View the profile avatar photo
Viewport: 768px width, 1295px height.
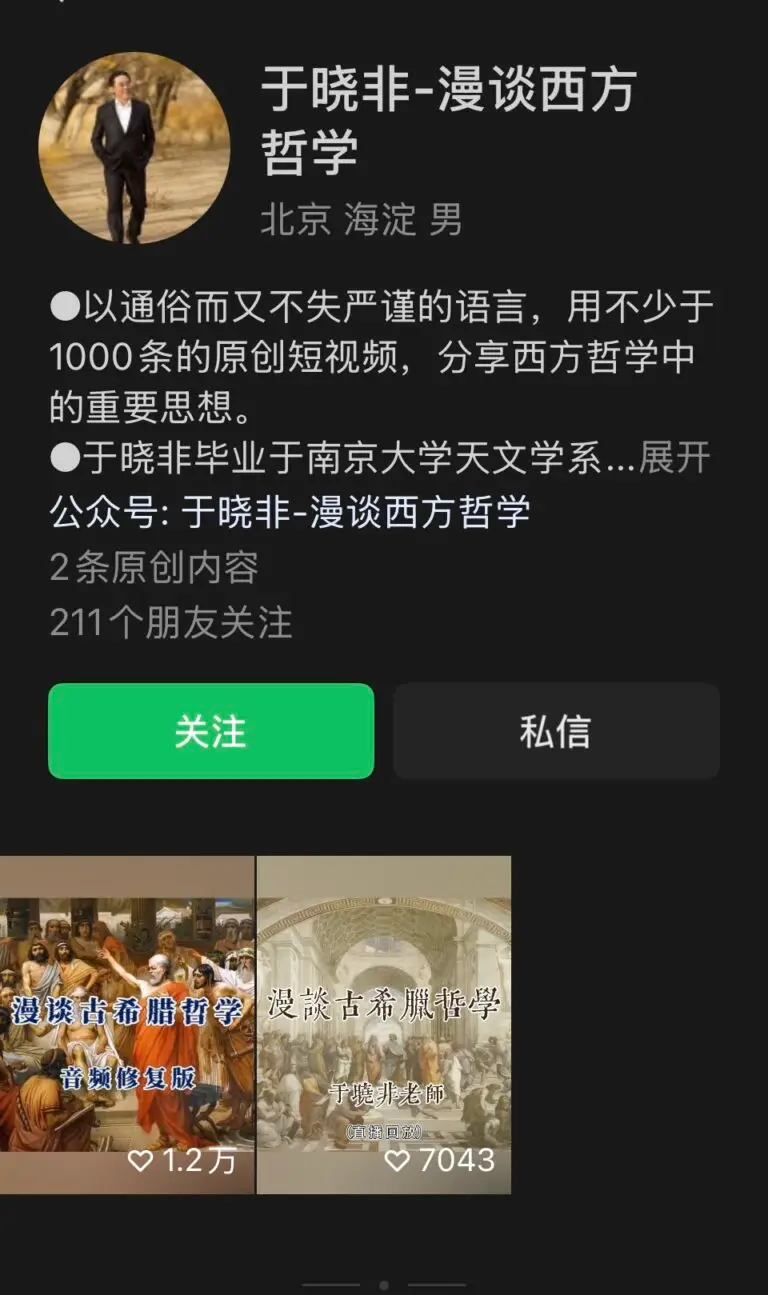(133, 148)
